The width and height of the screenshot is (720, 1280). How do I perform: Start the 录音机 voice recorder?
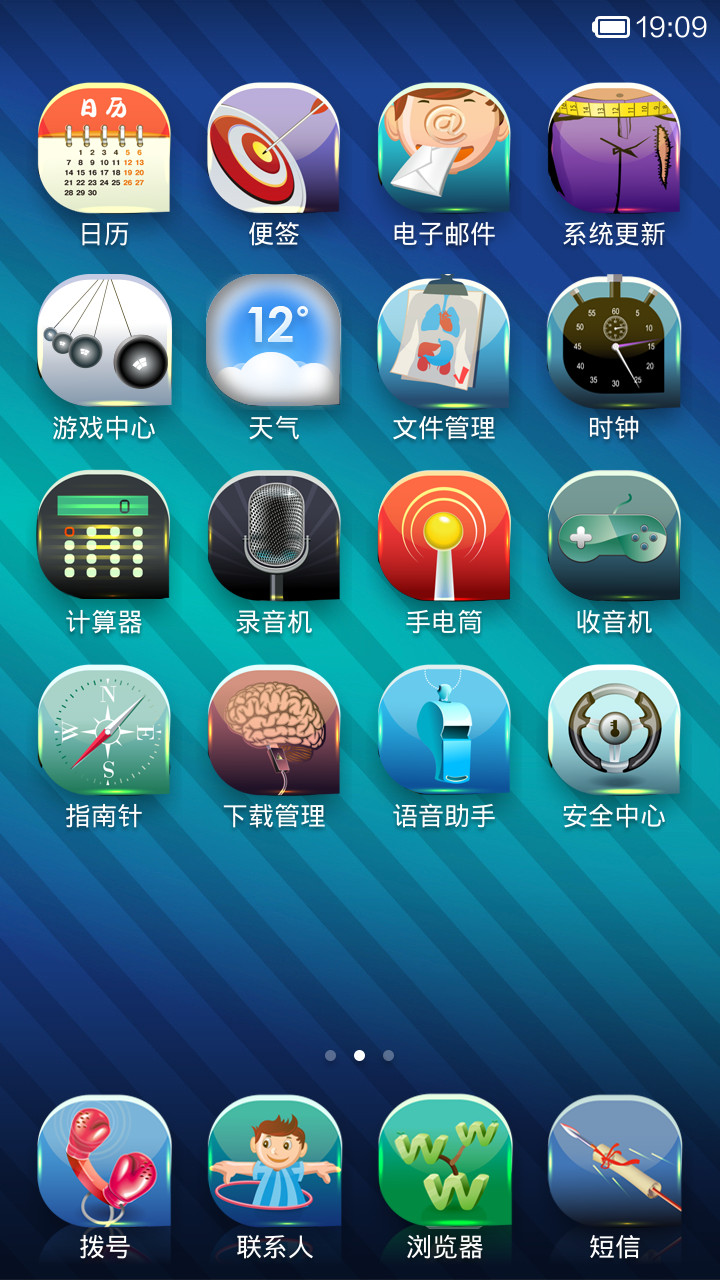click(x=274, y=536)
